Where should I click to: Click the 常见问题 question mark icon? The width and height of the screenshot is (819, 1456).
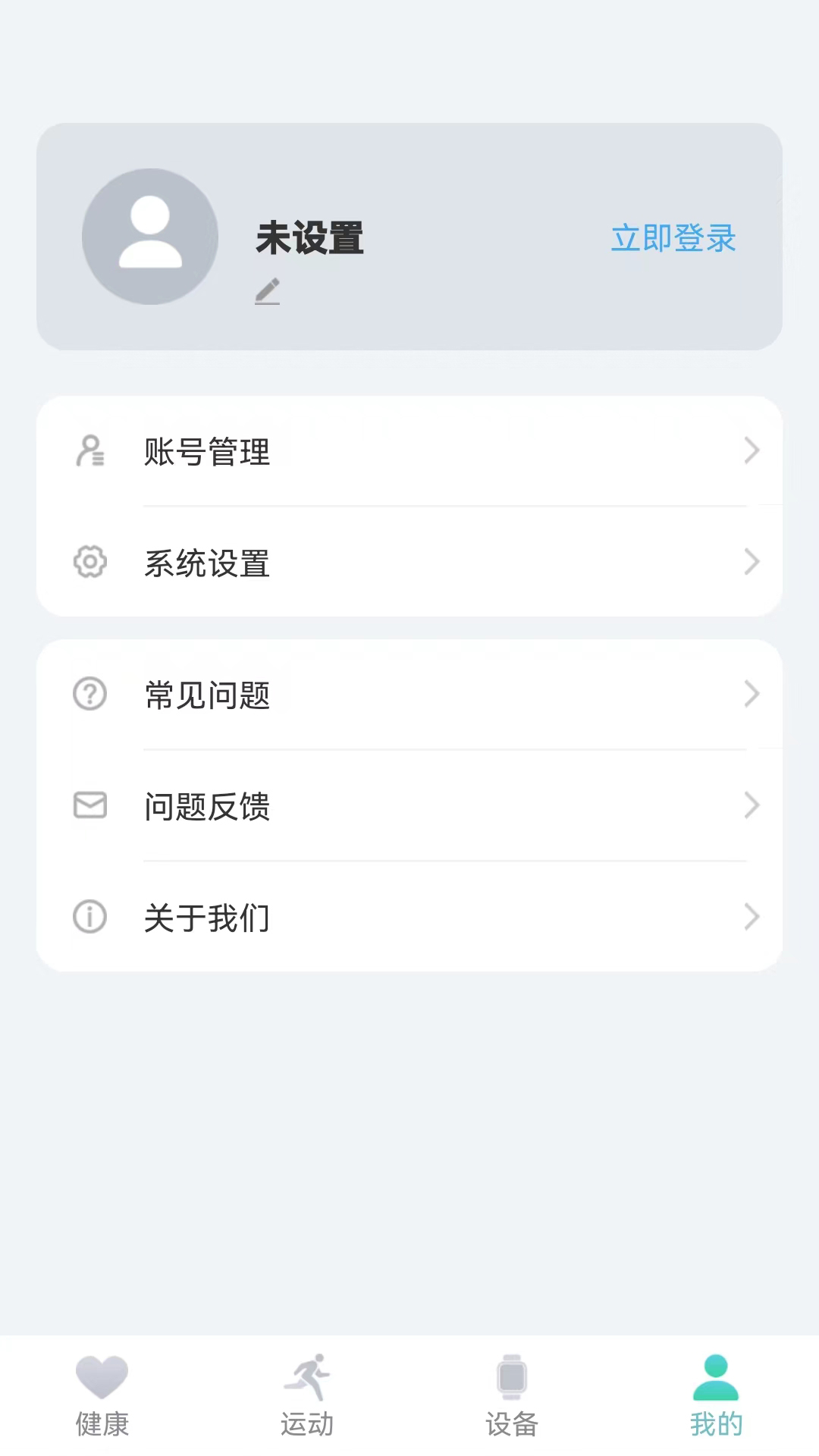[89, 694]
